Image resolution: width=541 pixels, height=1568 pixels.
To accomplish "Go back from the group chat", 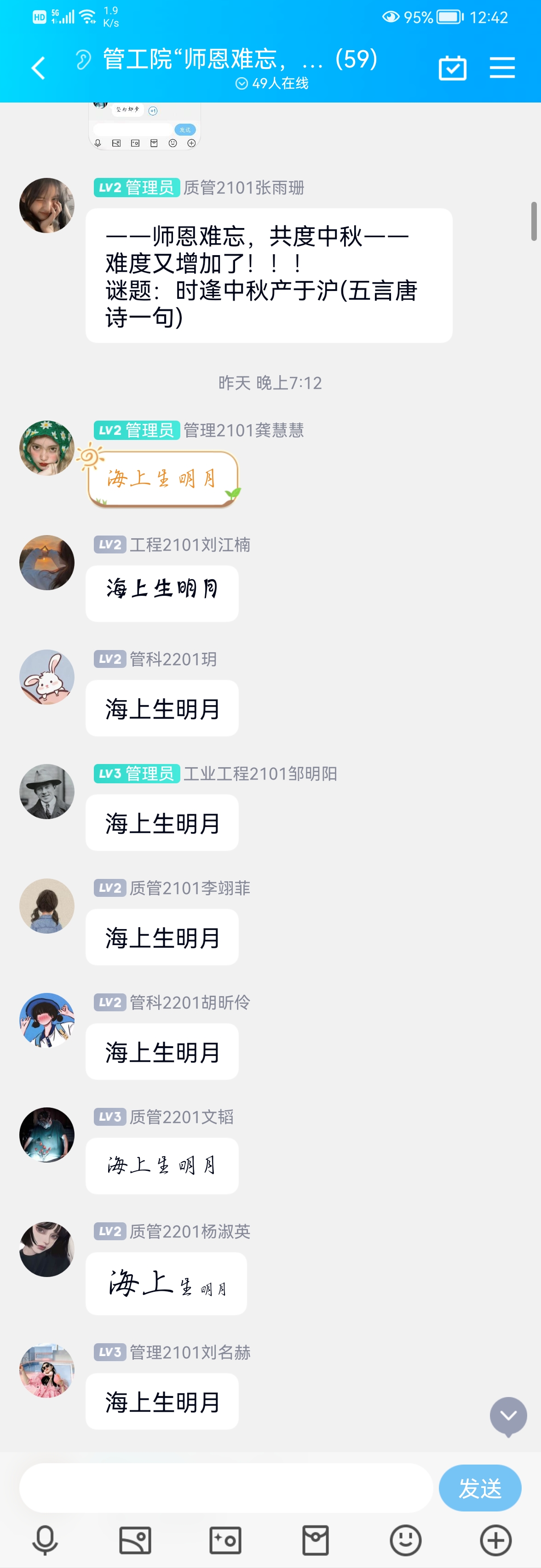I will point(38,68).
